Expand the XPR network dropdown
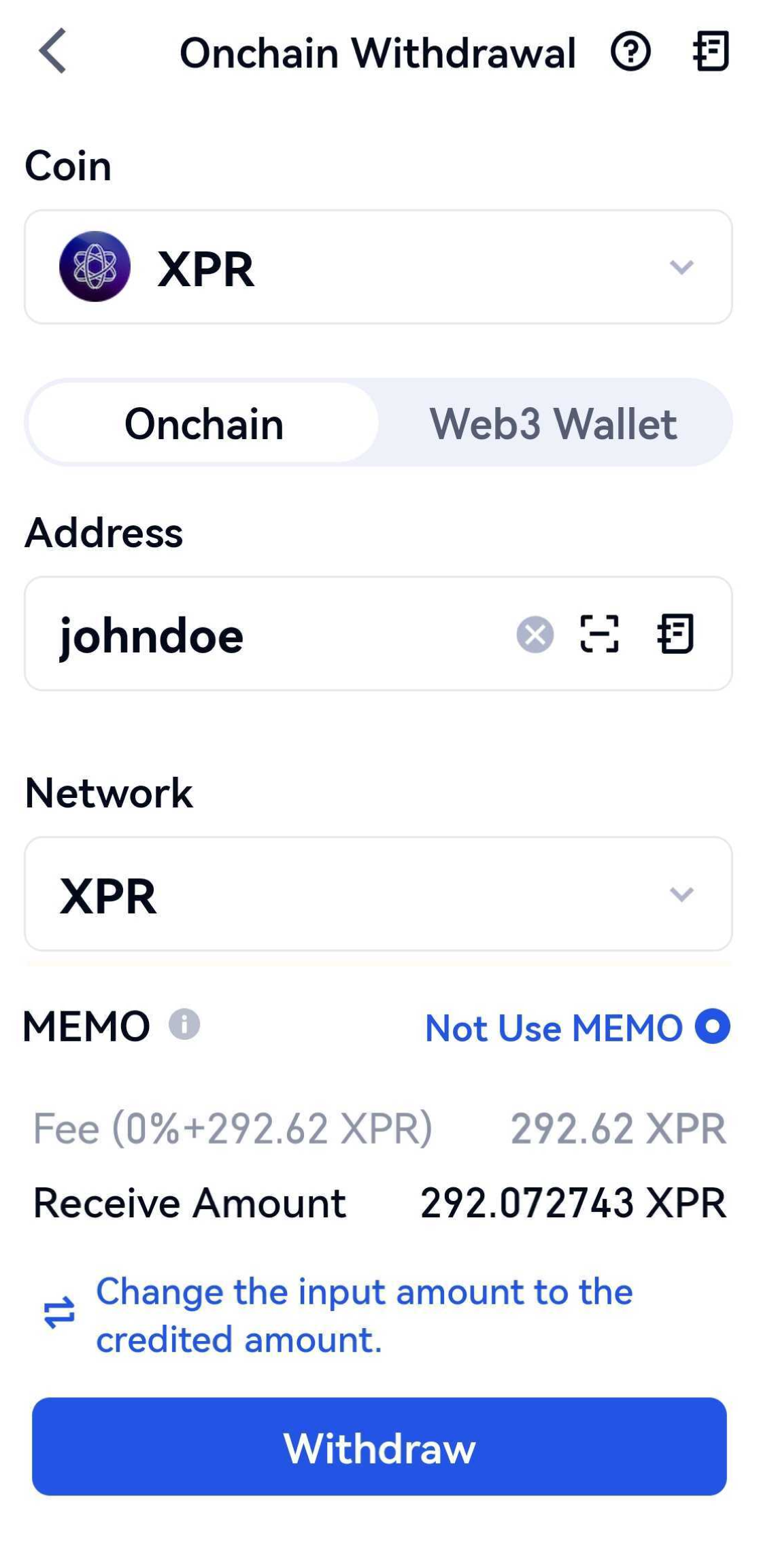Screen dimensions: 759x1568 tap(378, 894)
